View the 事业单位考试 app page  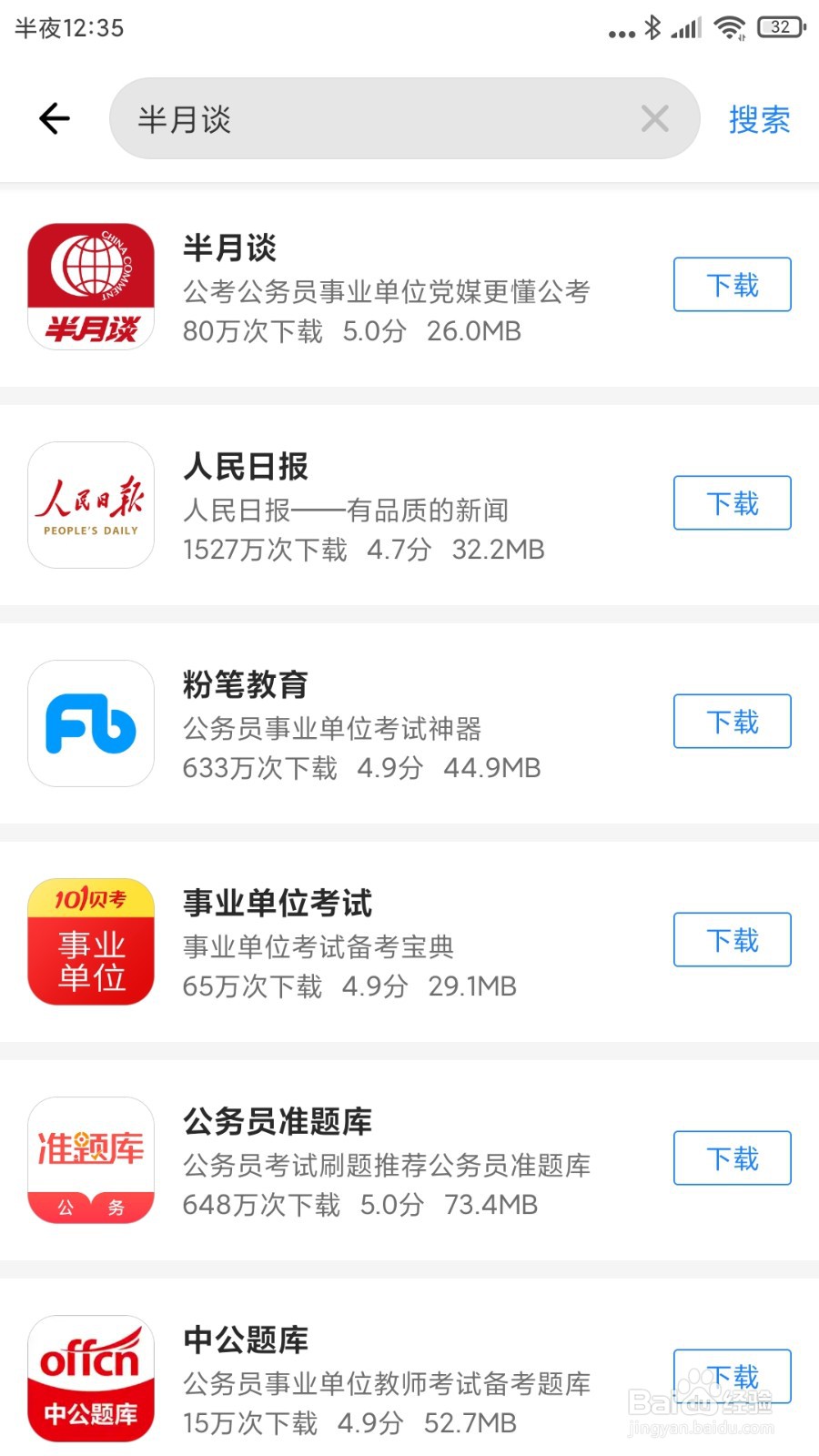click(x=364, y=942)
